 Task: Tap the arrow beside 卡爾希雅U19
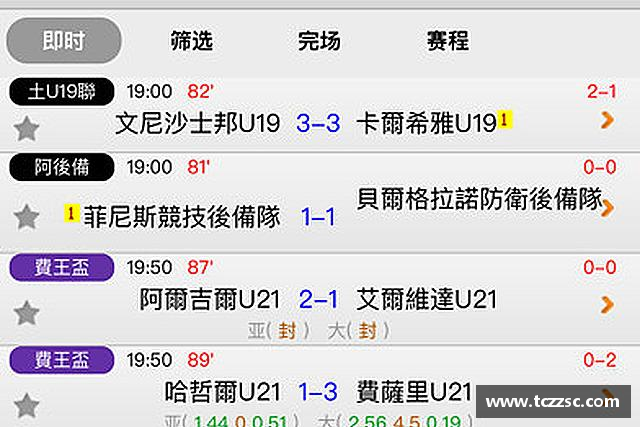[606, 121]
